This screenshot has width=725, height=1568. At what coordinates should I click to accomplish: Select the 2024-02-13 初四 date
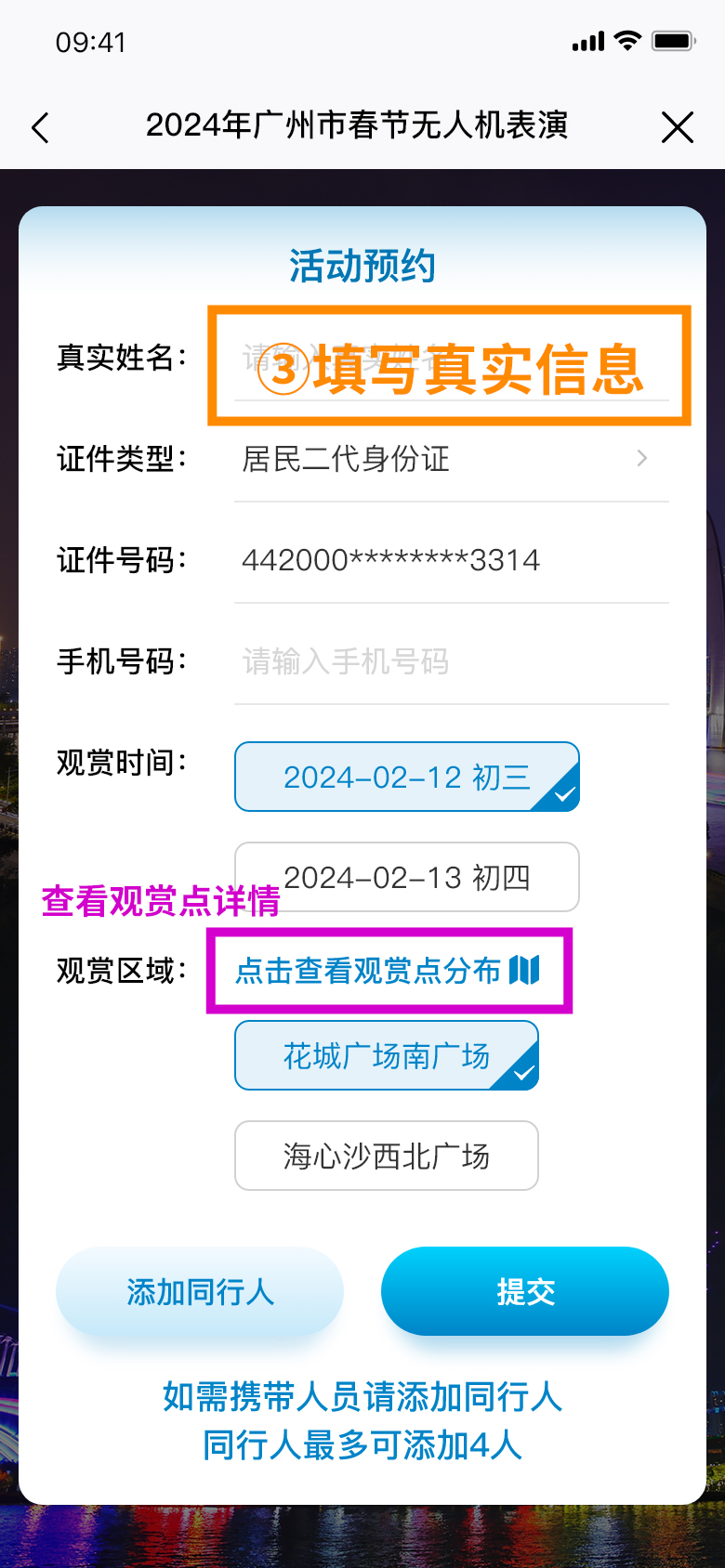[x=406, y=877]
